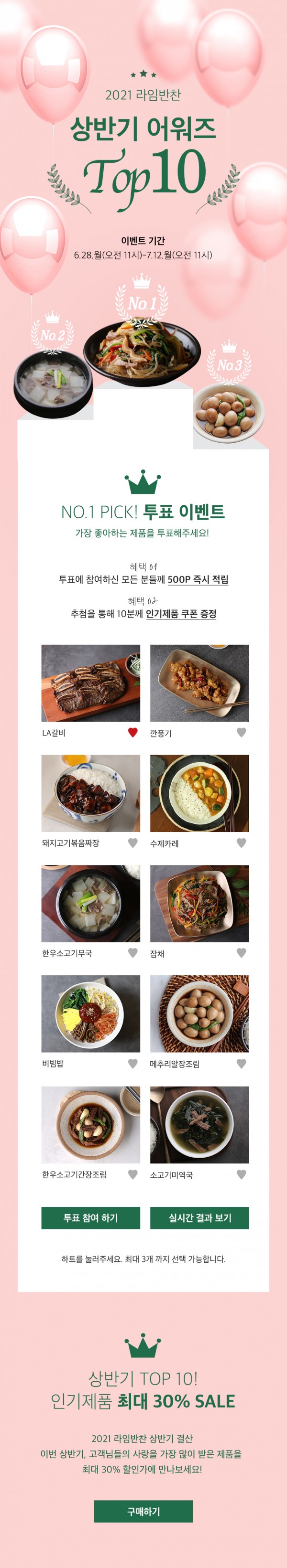Select 한우소고기무국 heart to vote

coord(133,953)
